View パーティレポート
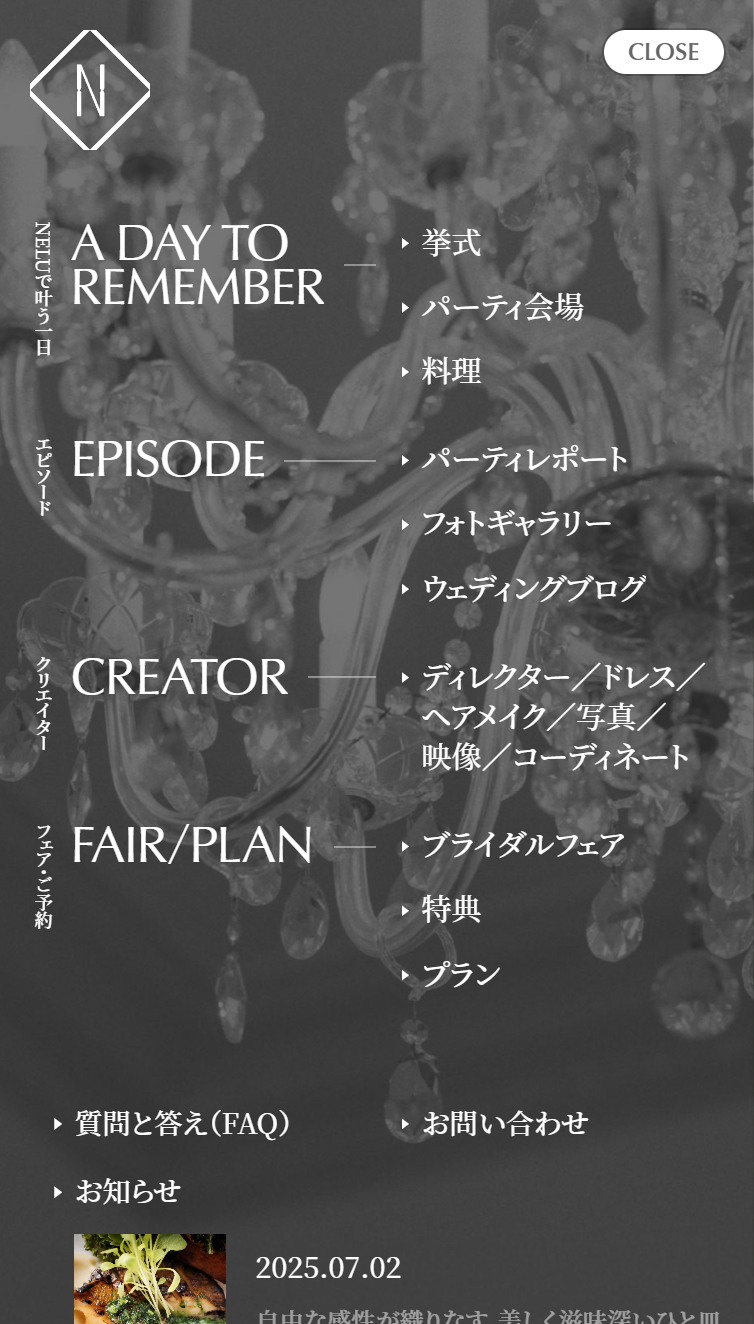This screenshot has height=1324, width=754. click(x=524, y=460)
